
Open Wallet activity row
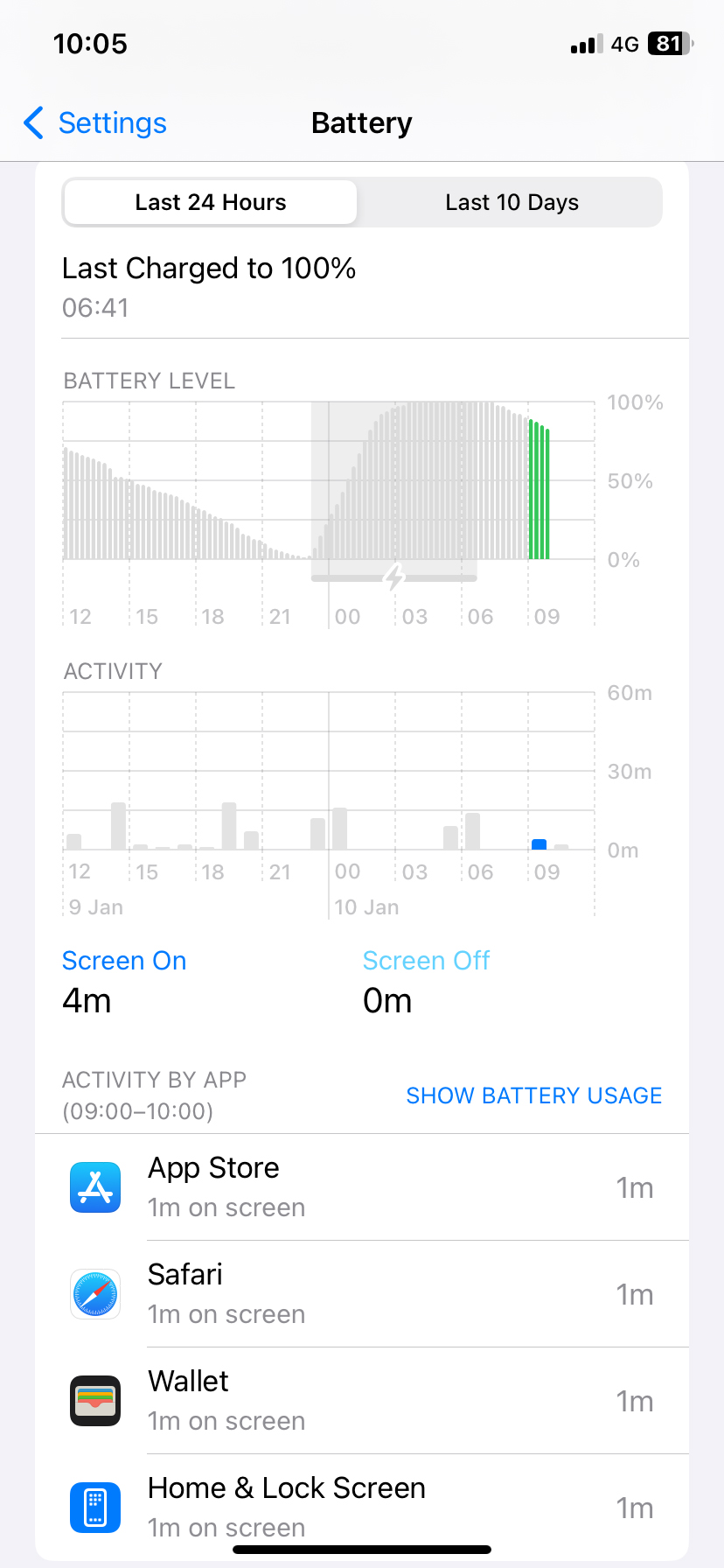362,1401
